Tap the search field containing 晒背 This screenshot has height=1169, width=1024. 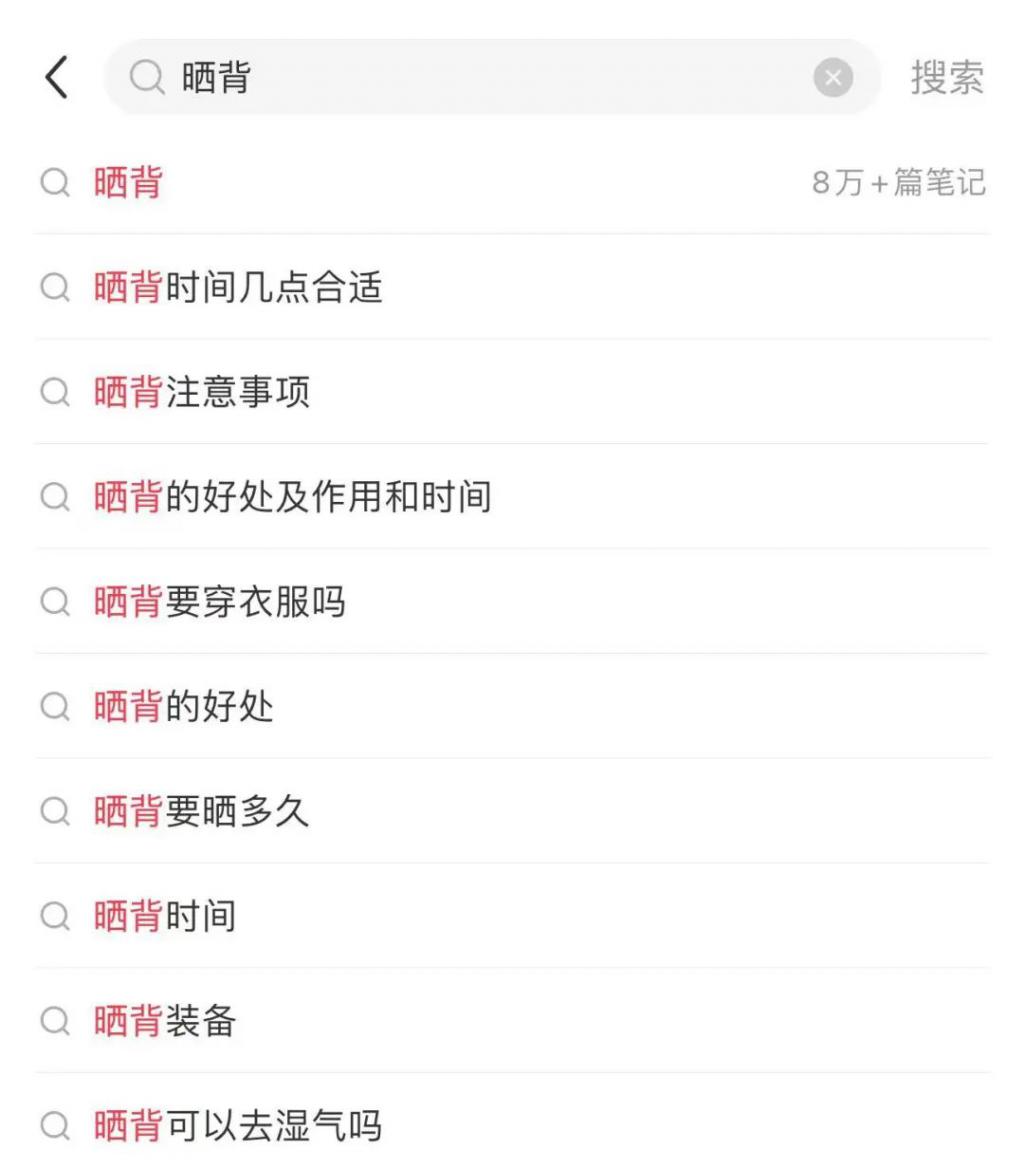point(480,78)
